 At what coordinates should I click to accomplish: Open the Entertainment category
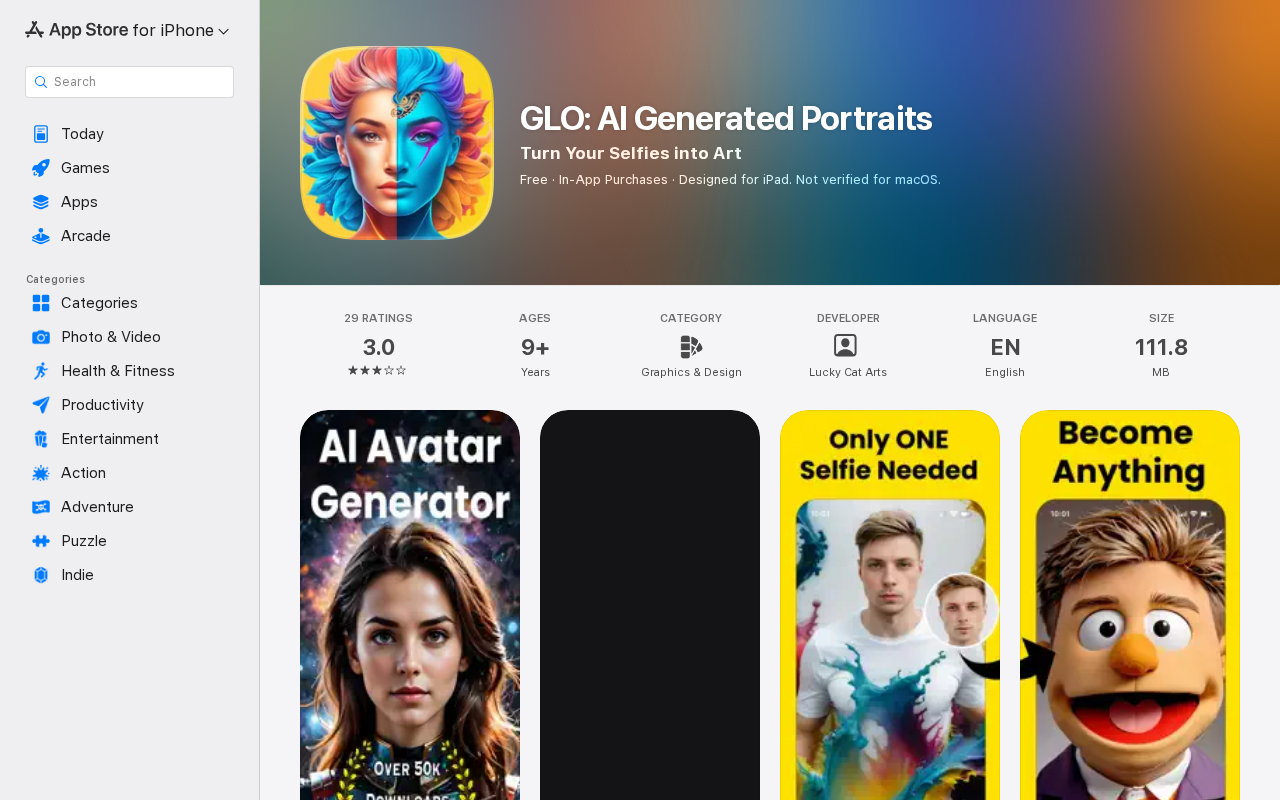pos(109,439)
